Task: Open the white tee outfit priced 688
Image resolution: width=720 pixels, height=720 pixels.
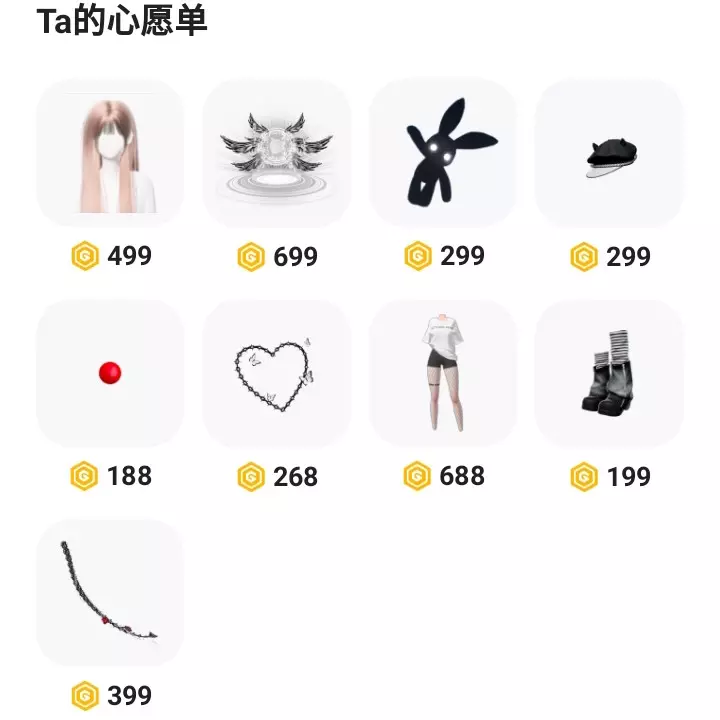Action: click(443, 373)
